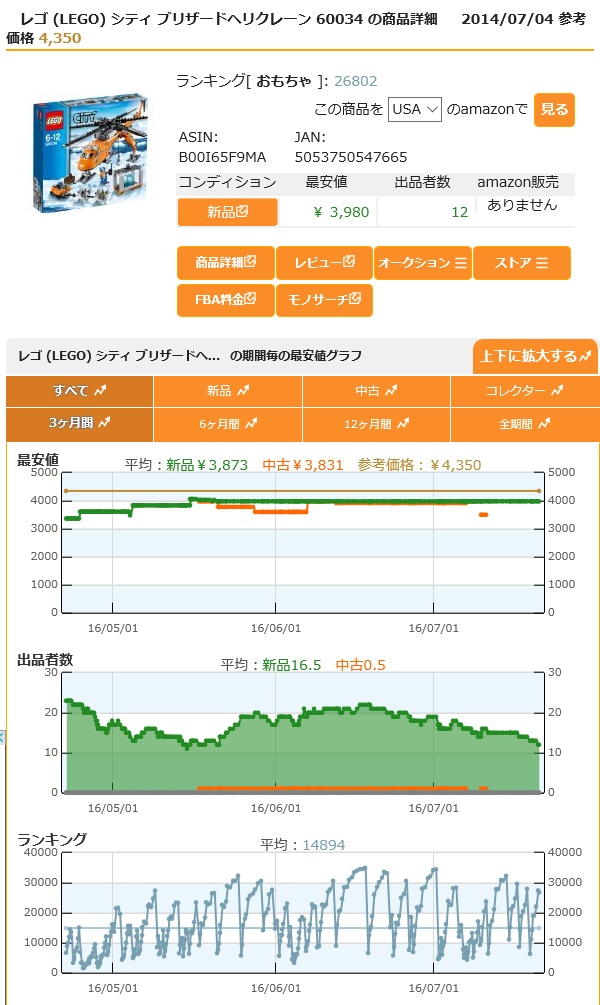Expand the オークション menu

[x=422, y=263]
